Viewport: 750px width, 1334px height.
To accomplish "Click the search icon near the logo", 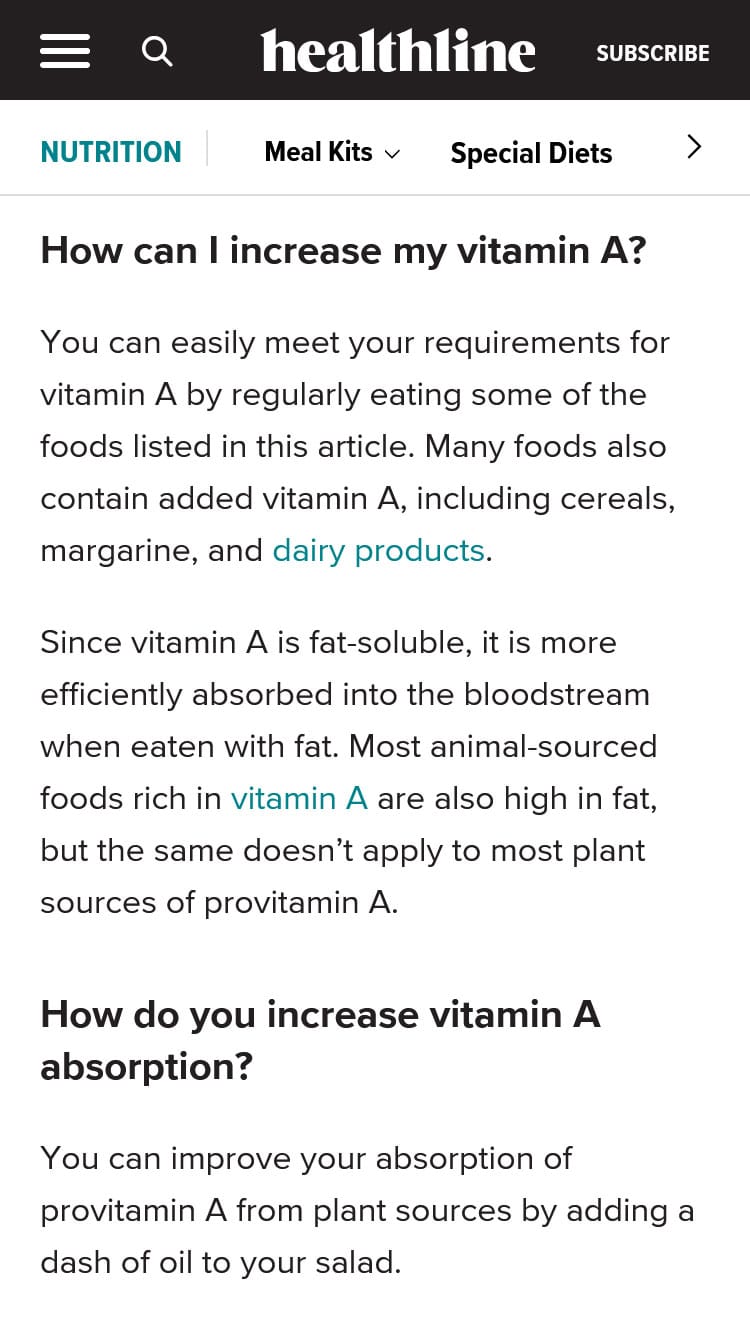I will pyautogui.click(x=157, y=52).
